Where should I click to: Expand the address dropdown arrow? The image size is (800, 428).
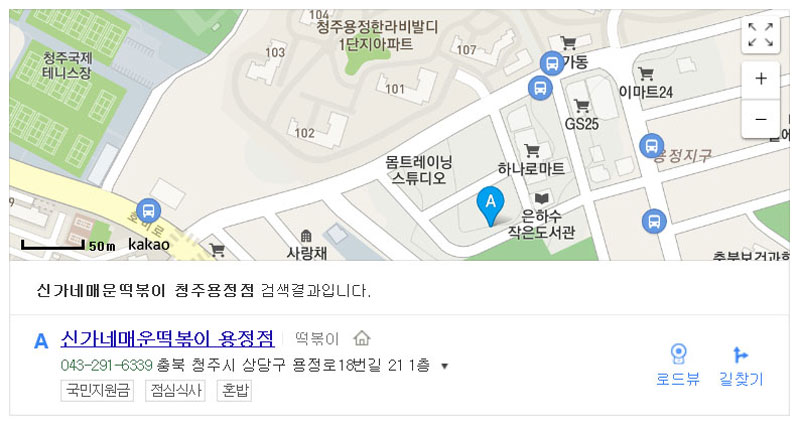(x=445, y=366)
